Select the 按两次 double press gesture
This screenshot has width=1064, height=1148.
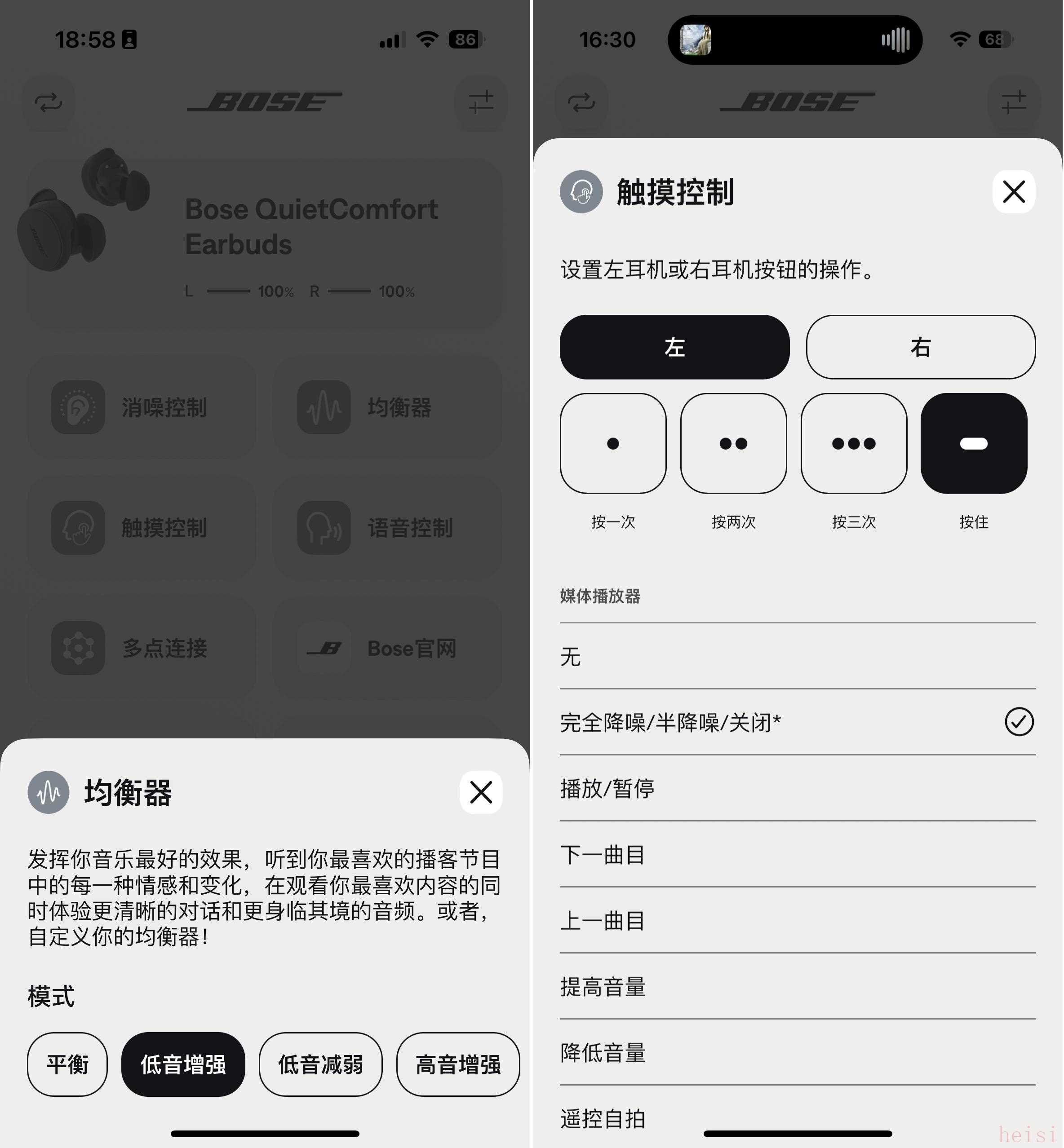pyautogui.click(x=733, y=443)
